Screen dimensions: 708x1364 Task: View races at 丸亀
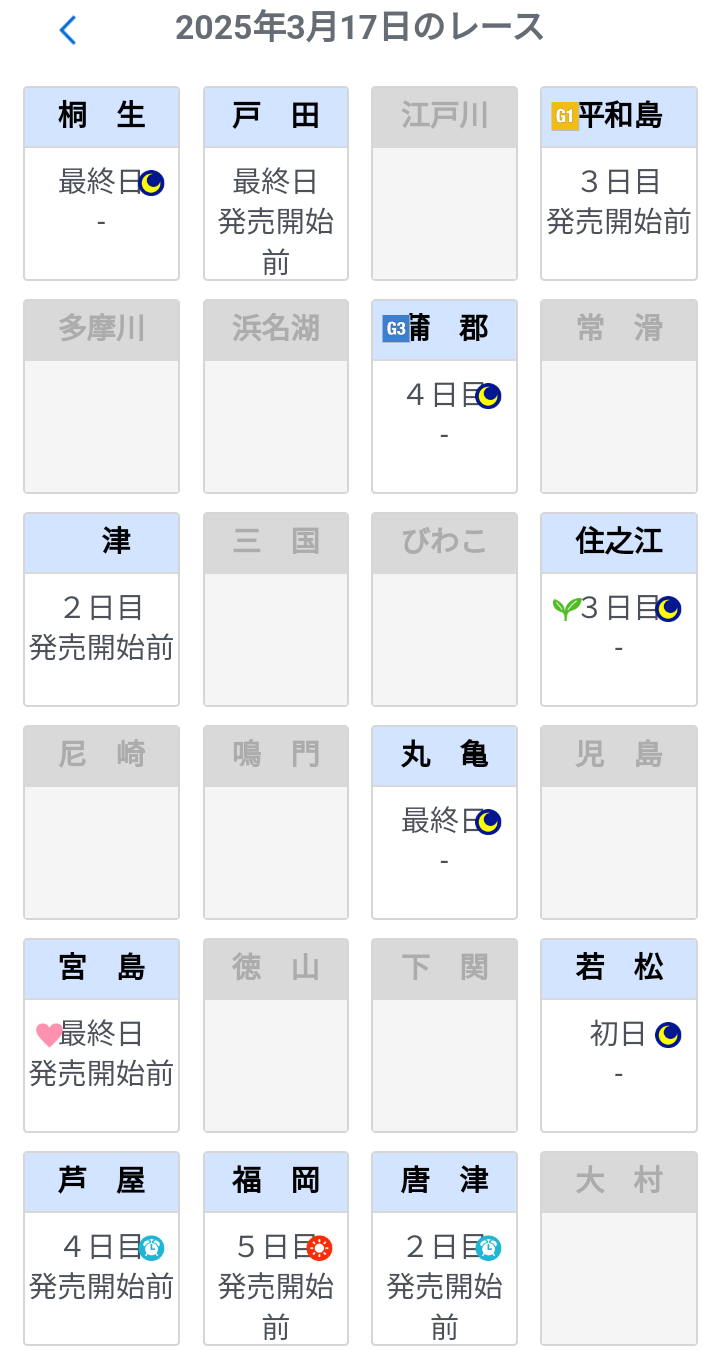click(x=444, y=822)
